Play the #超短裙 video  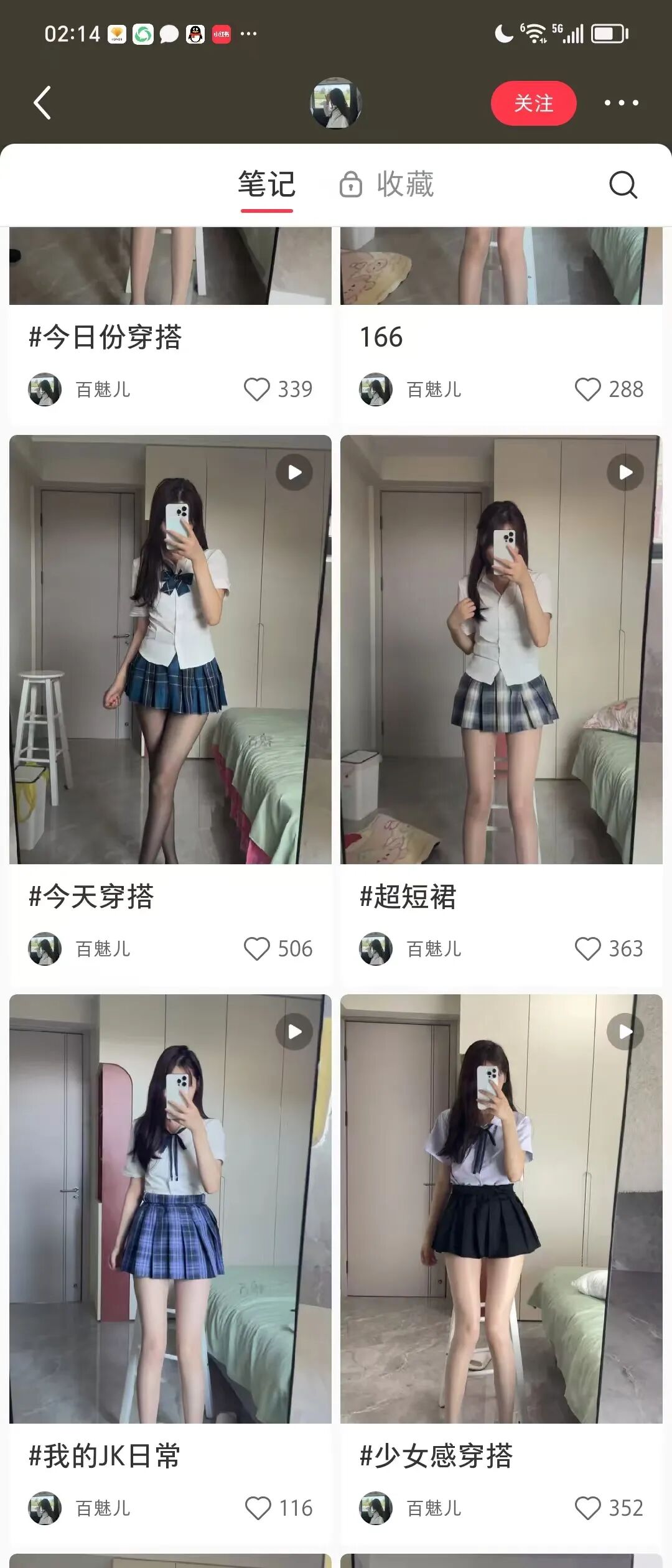pyautogui.click(x=625, y=472)
